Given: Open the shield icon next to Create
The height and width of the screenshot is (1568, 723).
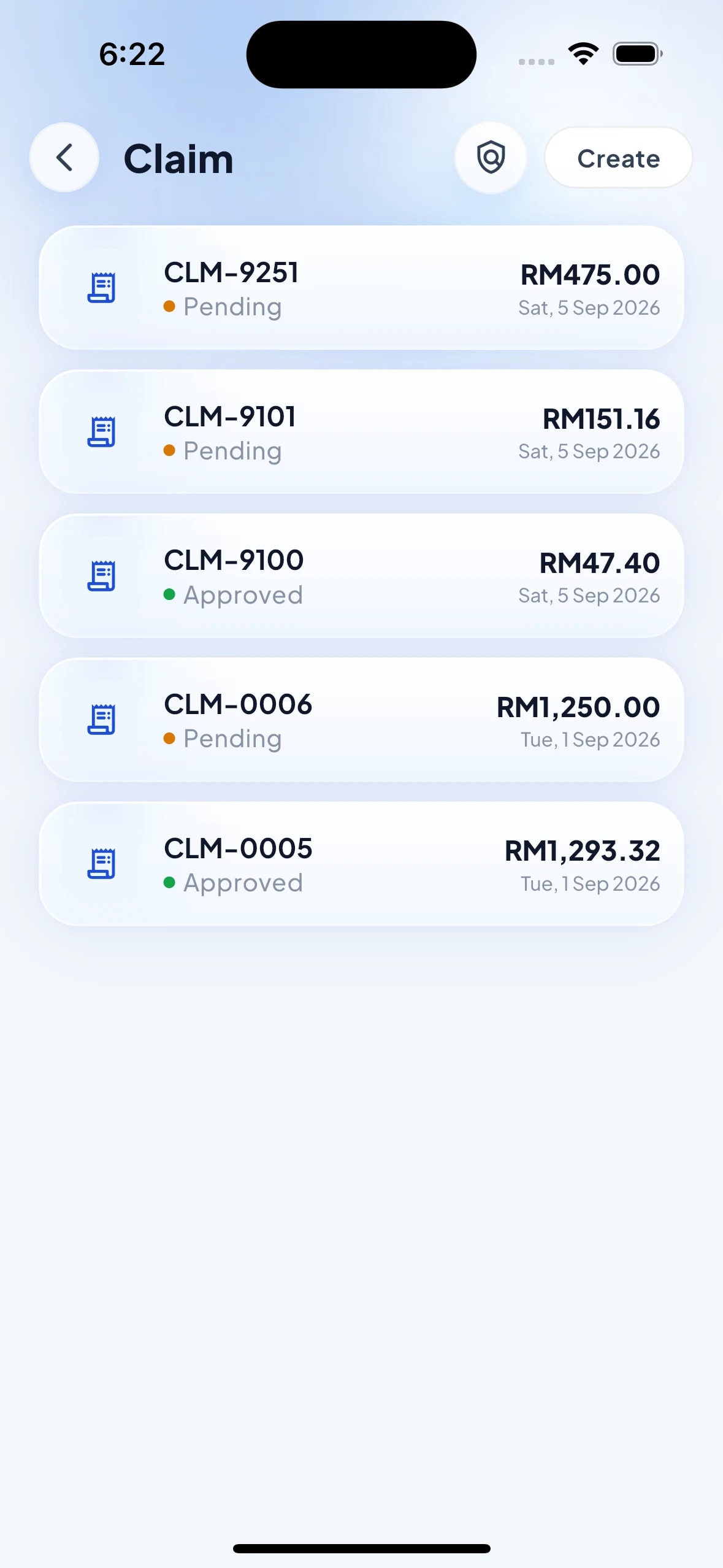Looking at the screenshot, I should coord(491,158).
